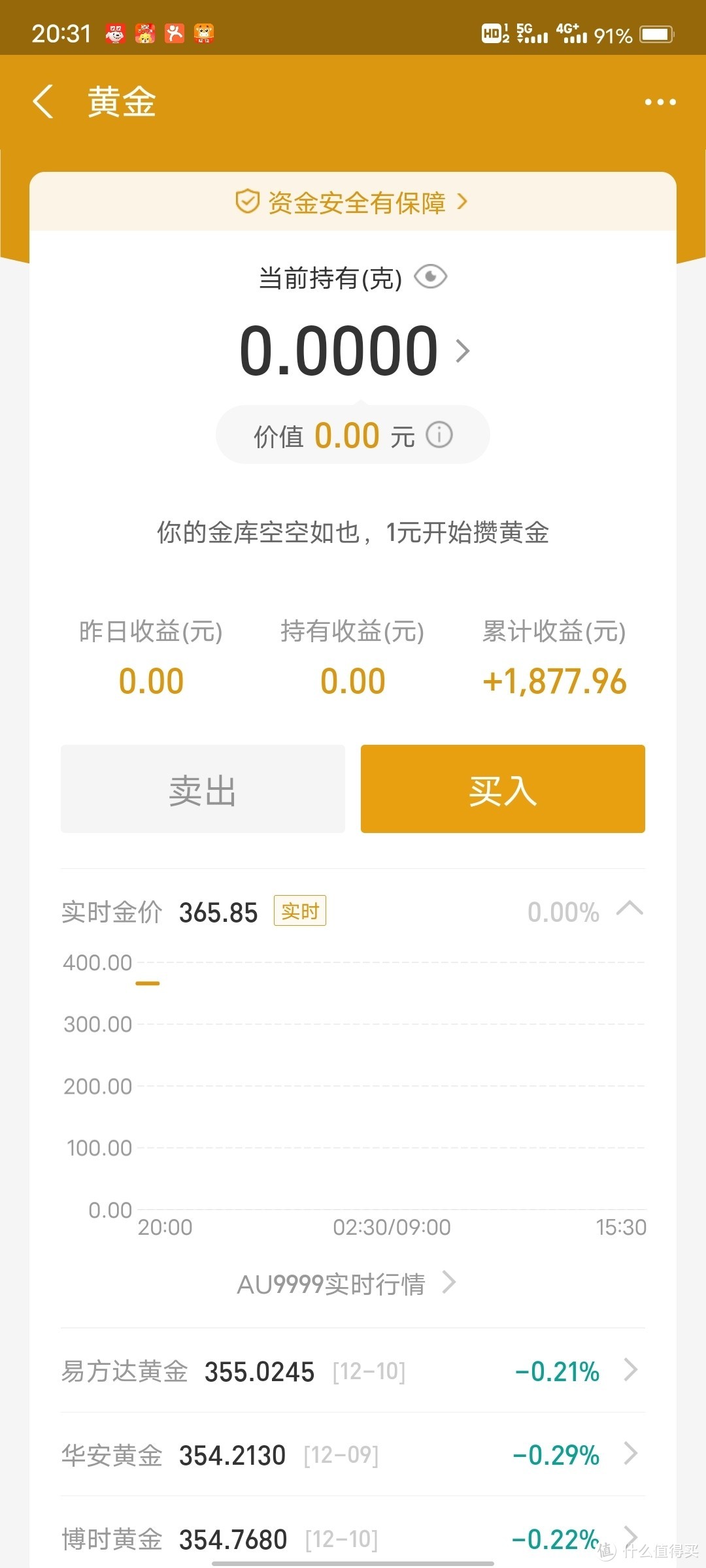Open 资金安全有保障 details
The height and width of the screenshot is (1568, 706).
pos(353,202)
